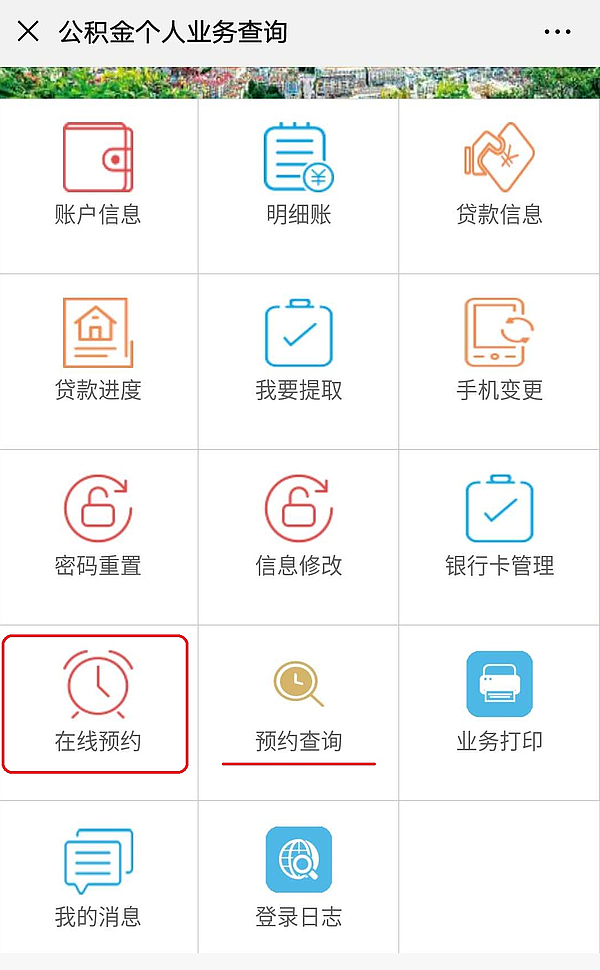
Task: Go to 银行卡管理 bank card management
Action: 499,537
